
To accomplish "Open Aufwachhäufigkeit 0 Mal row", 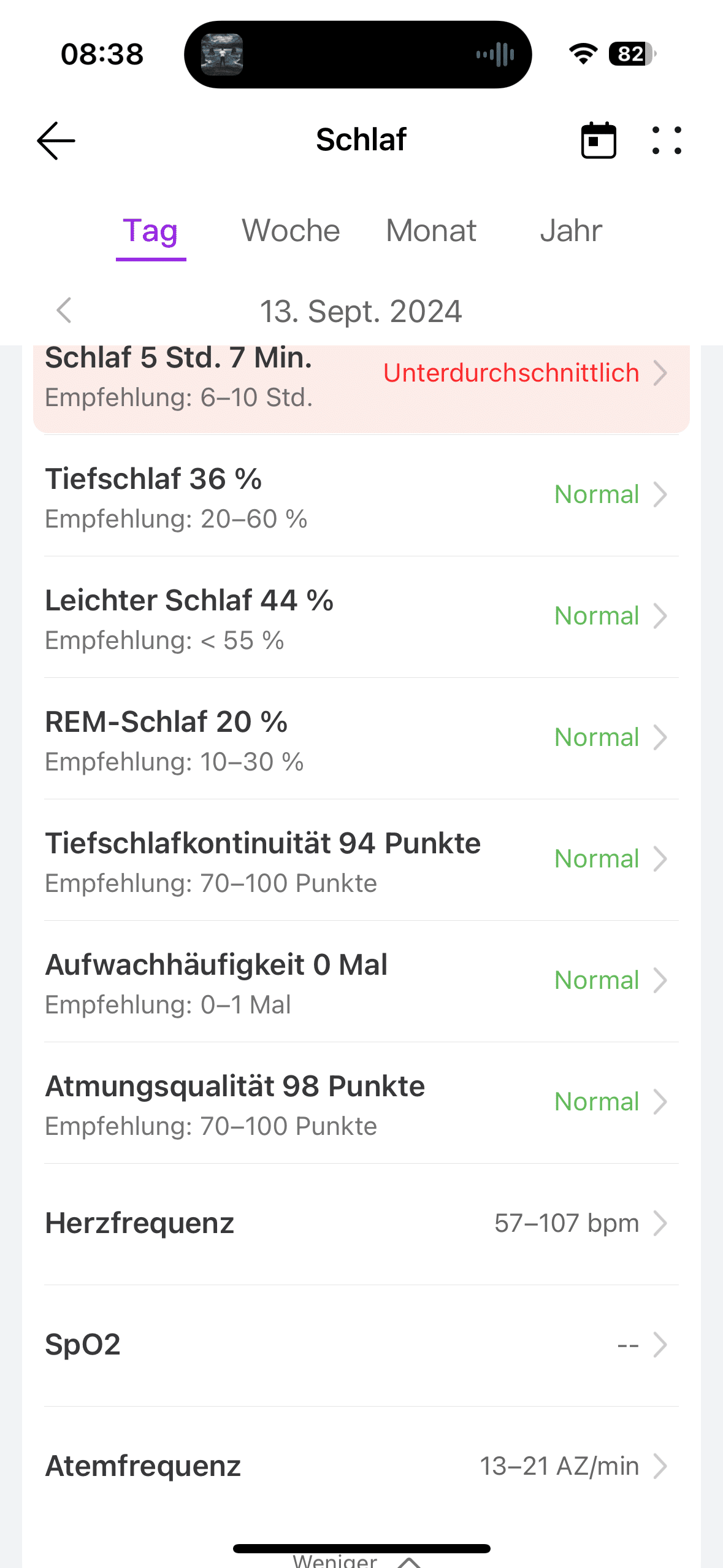I will [x=361, y=982].
